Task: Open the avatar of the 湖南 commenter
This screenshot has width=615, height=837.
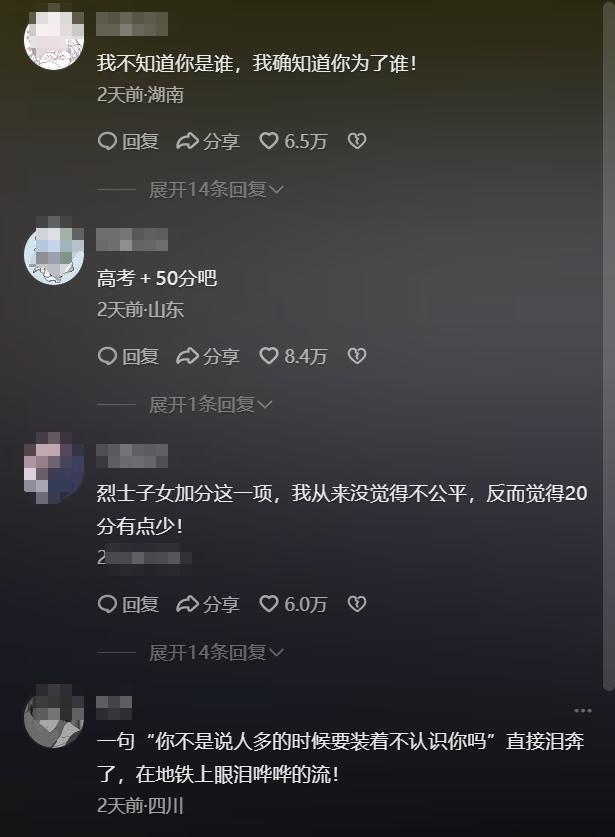Action: [x=52, y=41]
